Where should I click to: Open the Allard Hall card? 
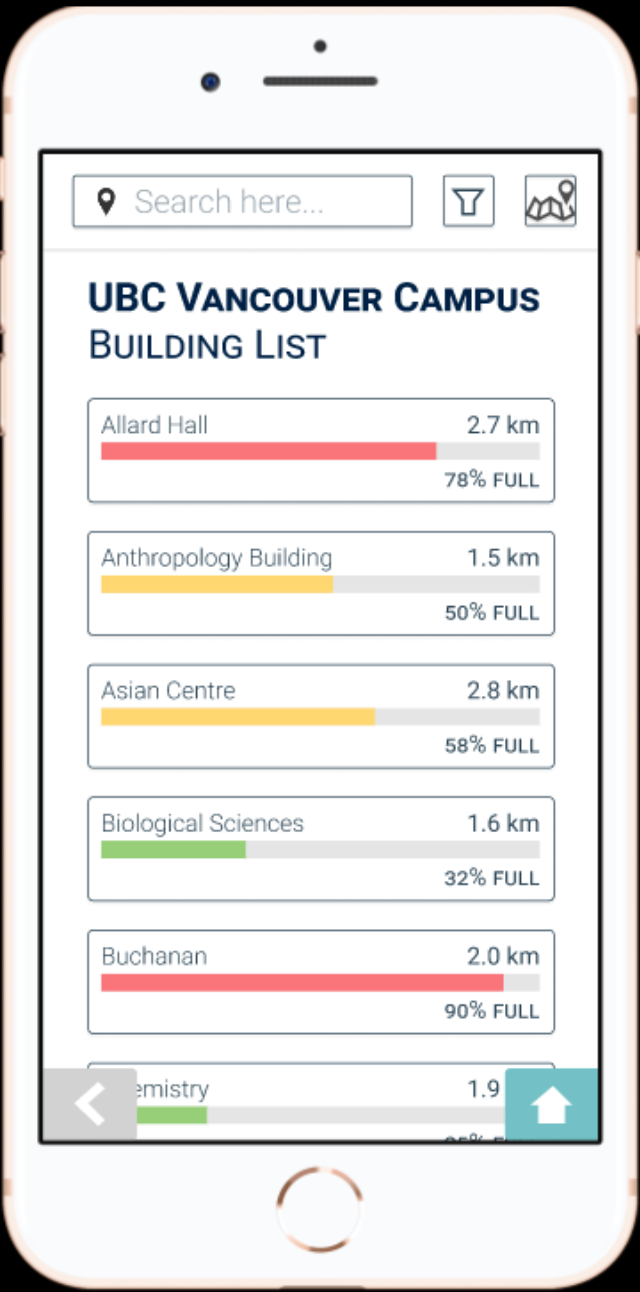320,450
